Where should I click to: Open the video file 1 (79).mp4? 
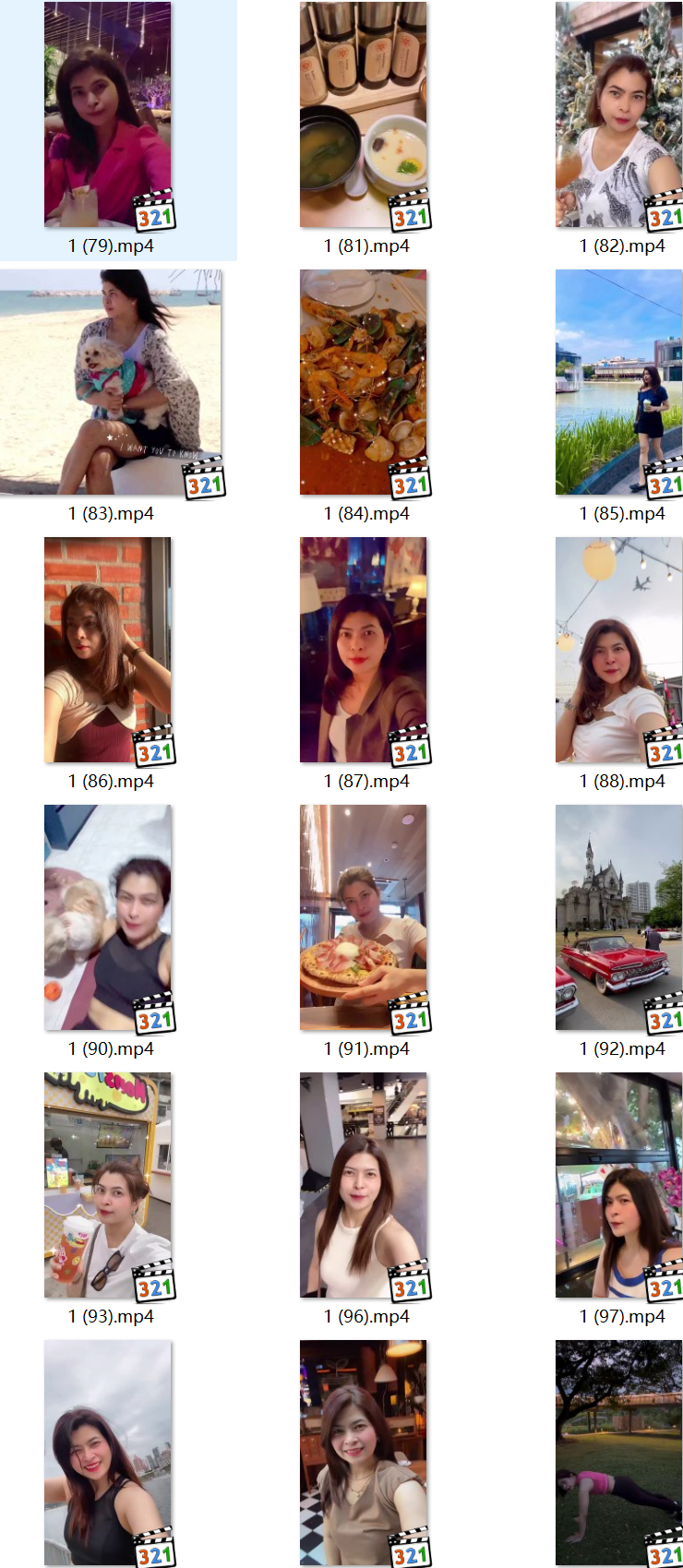click(x=108, y=115)
